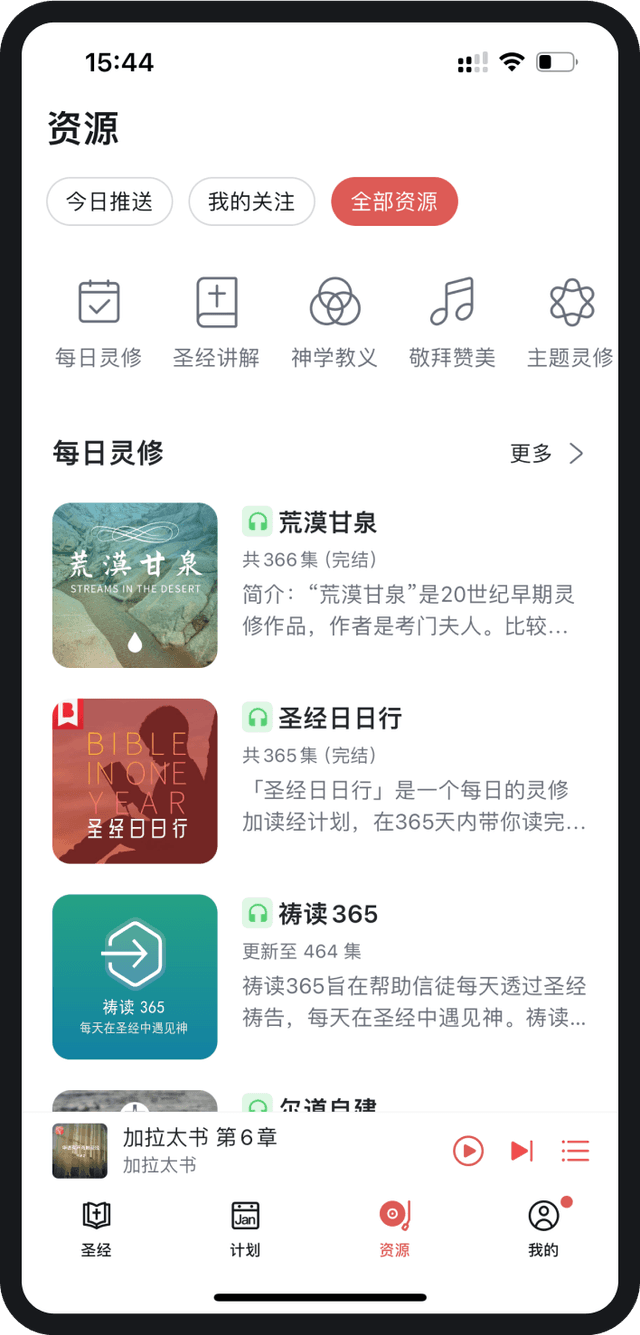The height and width of the screenshot is (1335, 640).
Task: Open the 圣经日日行 resource
Action: click(x=320, y=780)
